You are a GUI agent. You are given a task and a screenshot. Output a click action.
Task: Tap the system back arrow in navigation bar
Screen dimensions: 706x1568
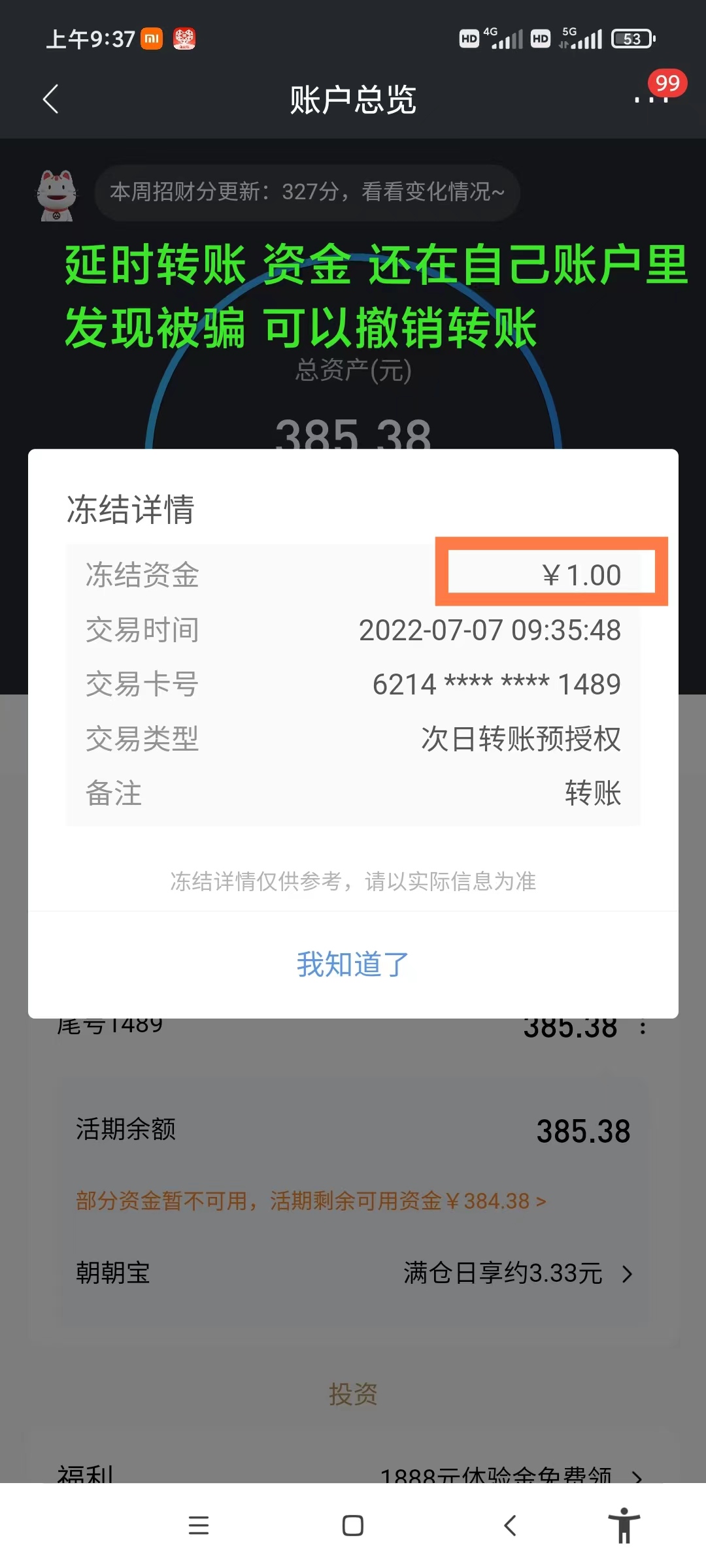click(x=511, y=1525)
